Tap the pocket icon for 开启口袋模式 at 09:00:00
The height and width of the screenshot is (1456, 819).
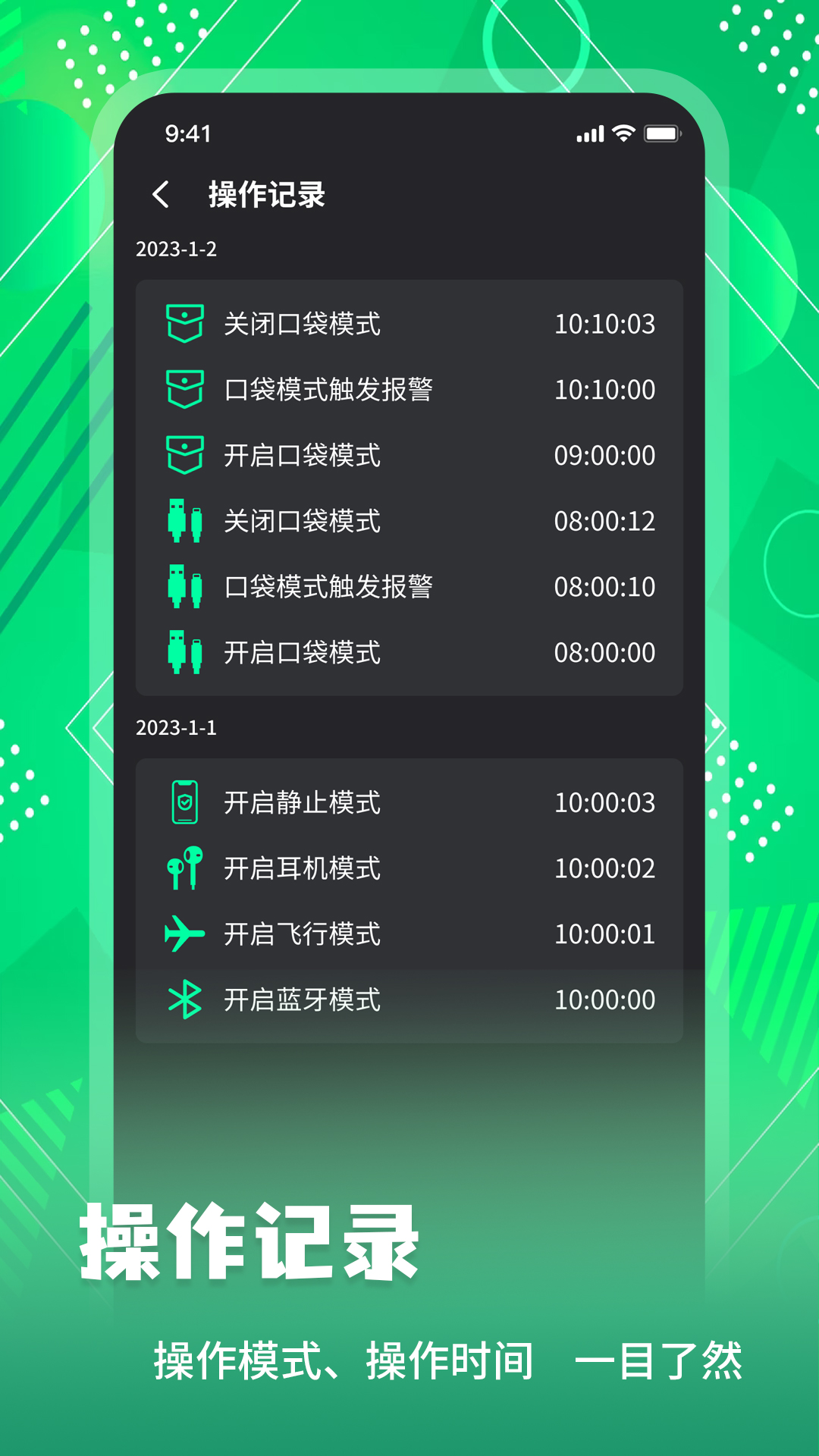[184, 456]
